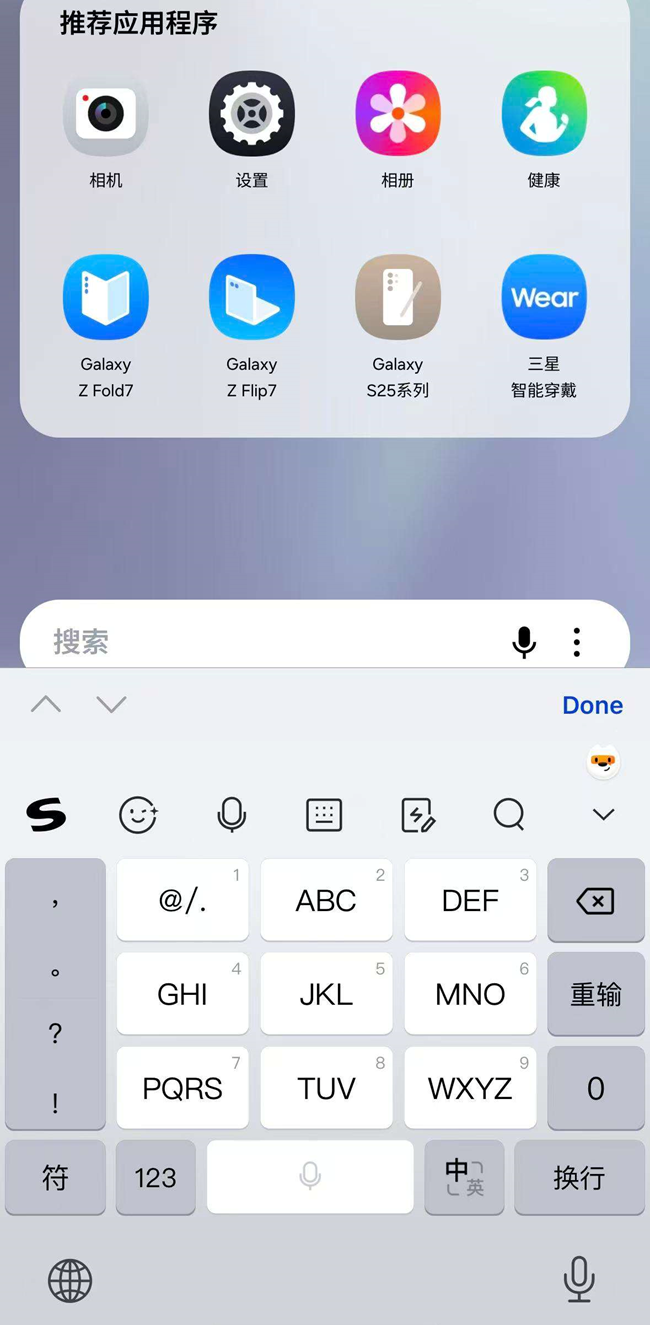
Task: Open Galaxy S25系列 app
Action: click(398, 298)
